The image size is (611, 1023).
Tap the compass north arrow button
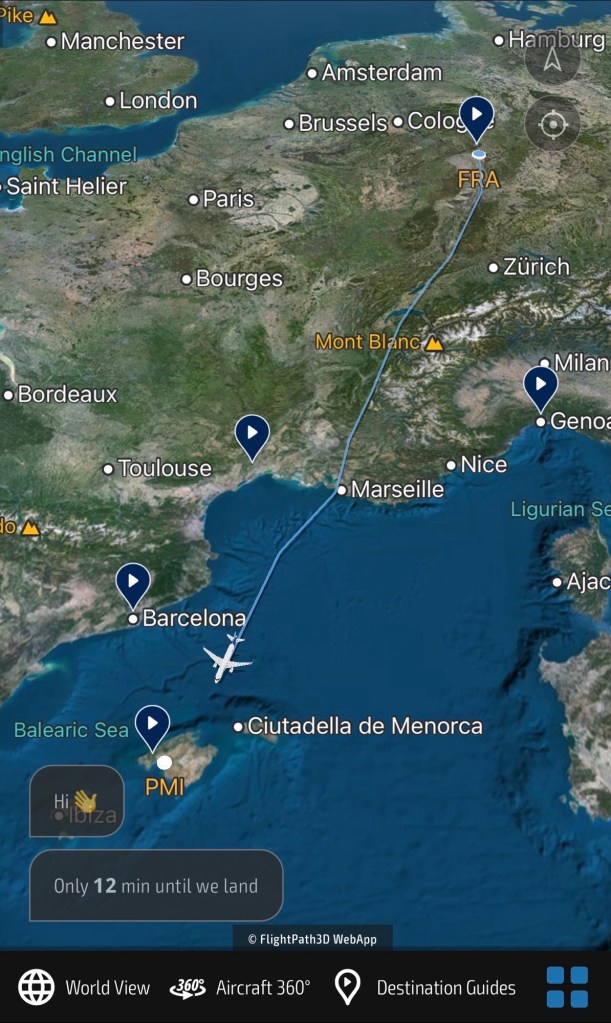pyautogui.click(x=552, y=58)
